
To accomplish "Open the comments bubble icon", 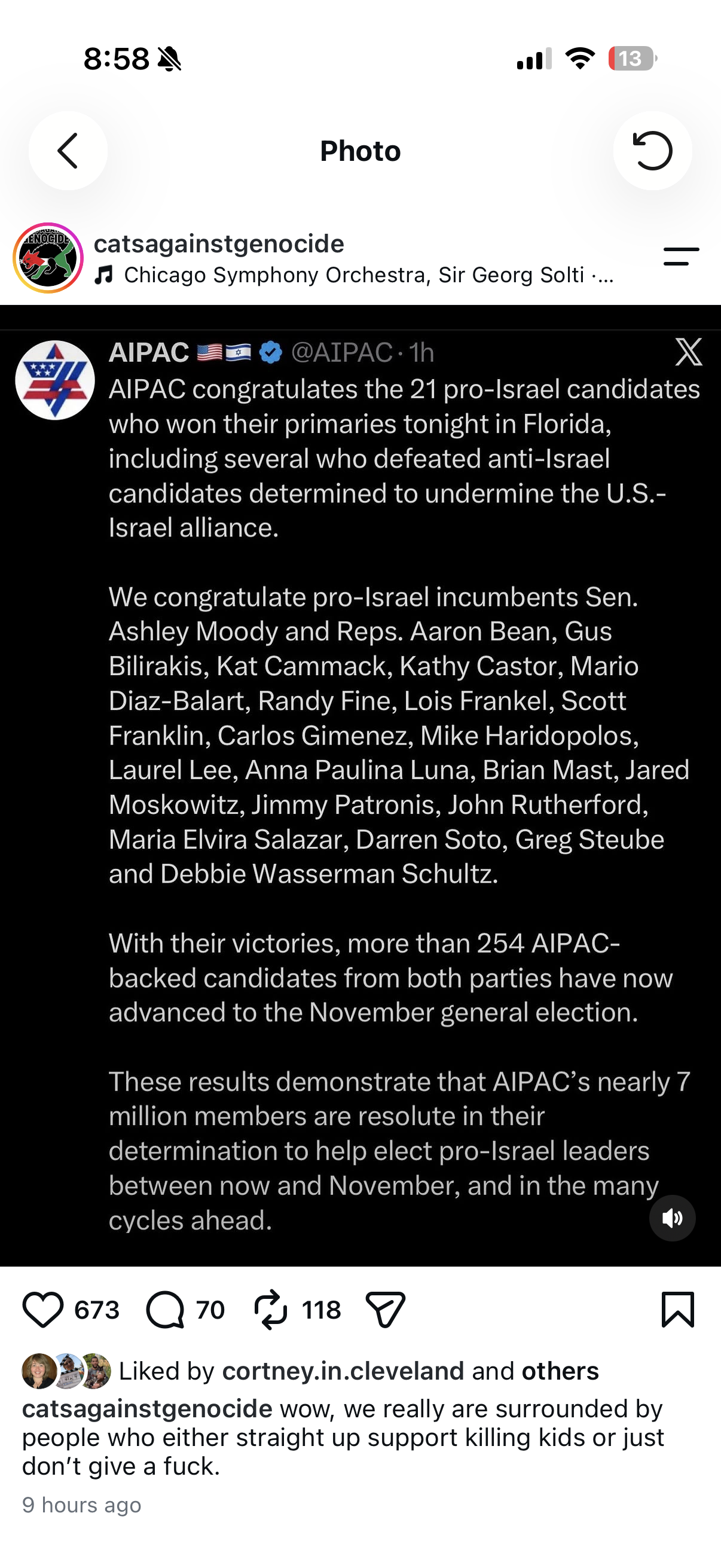I will click(165, 1309).
